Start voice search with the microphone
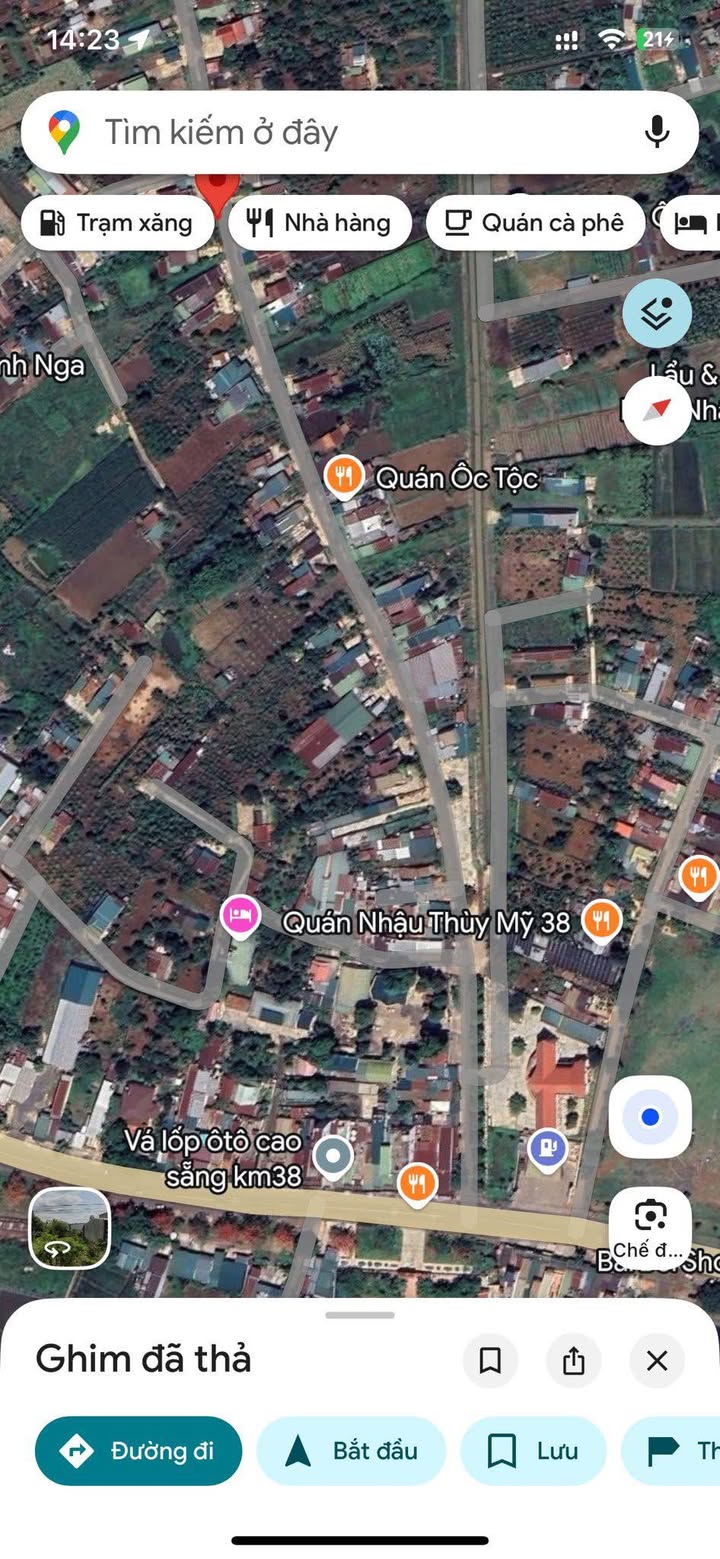The image size is (720, 1559). coord(656,132)
